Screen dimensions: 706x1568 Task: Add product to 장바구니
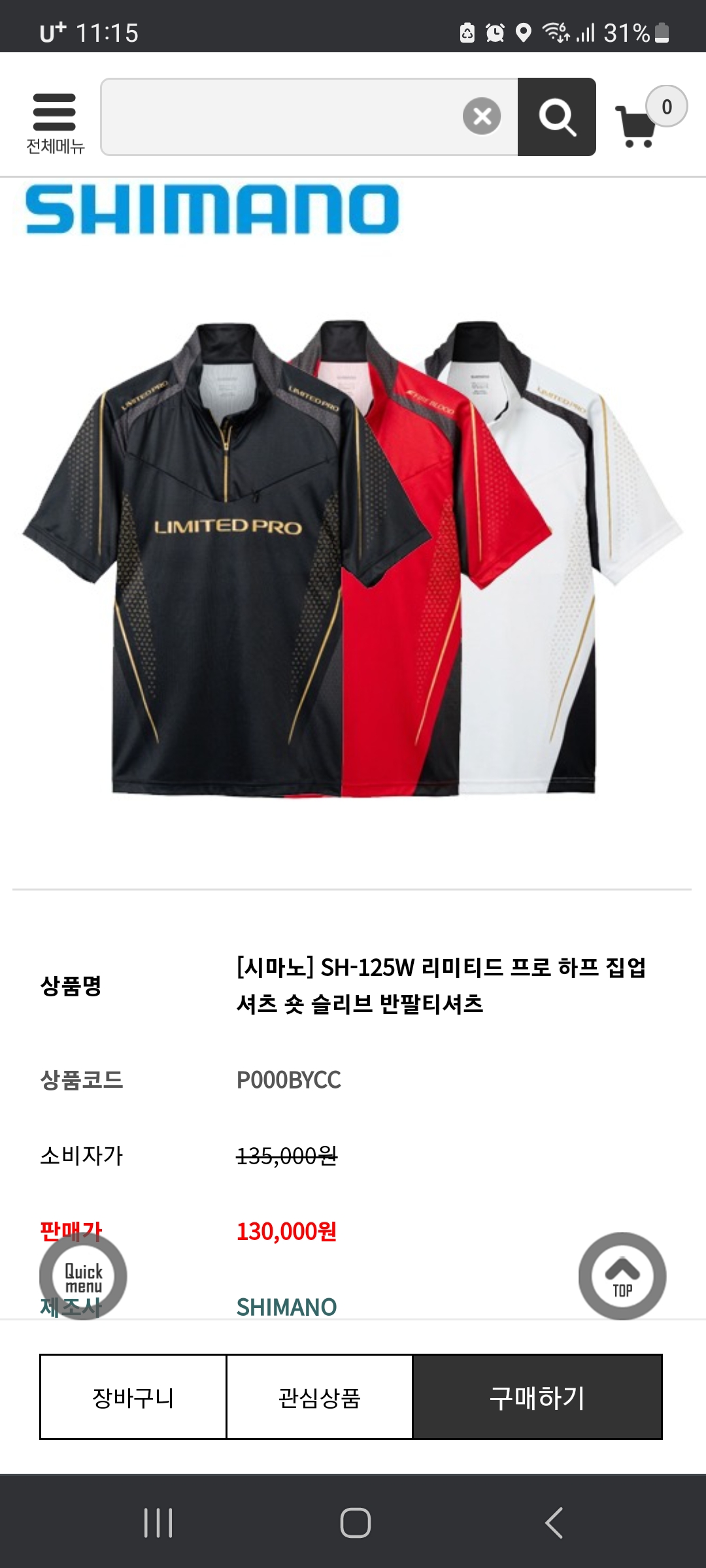click(133, 1397)
